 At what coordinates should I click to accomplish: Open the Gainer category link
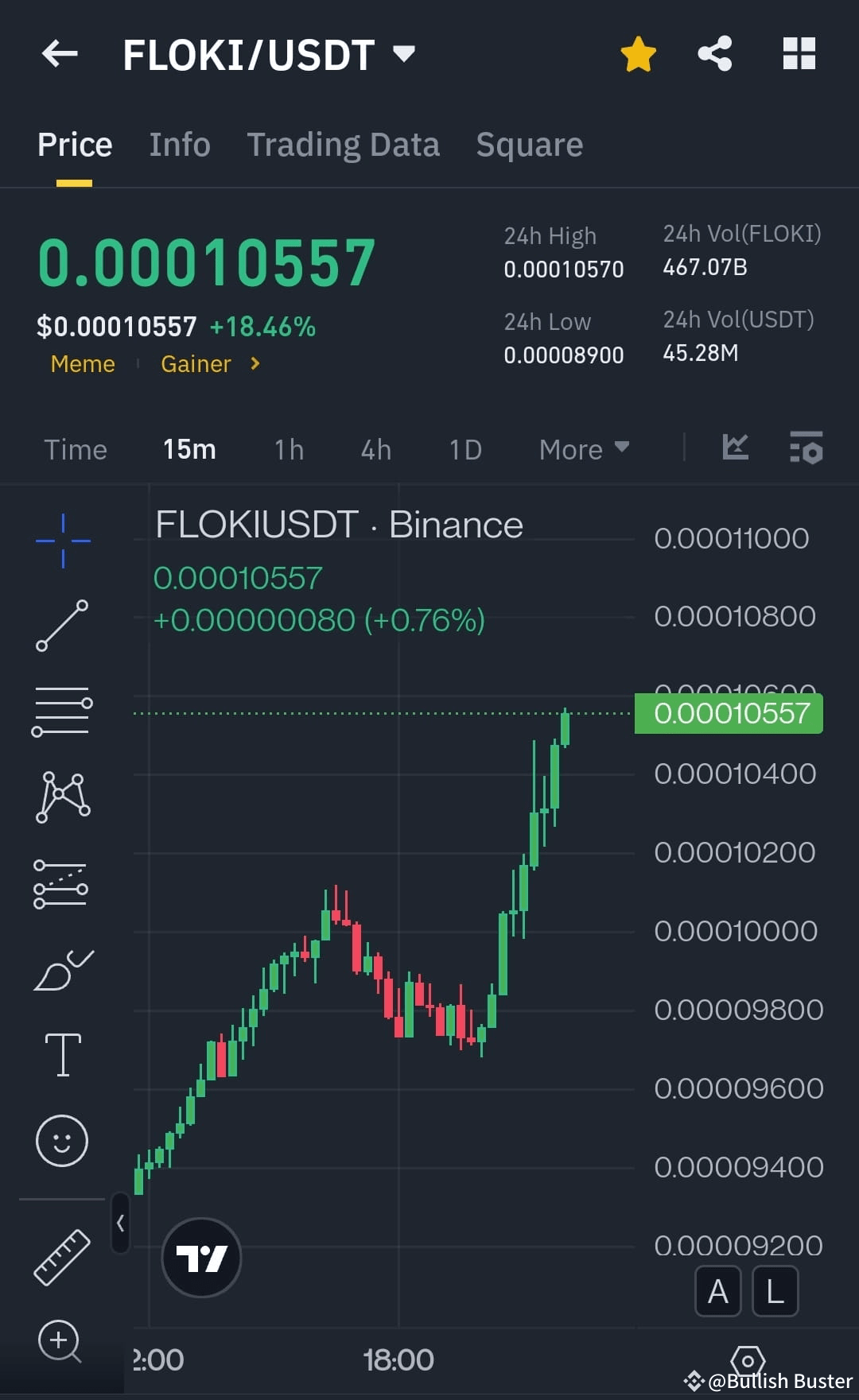(196, 363)
